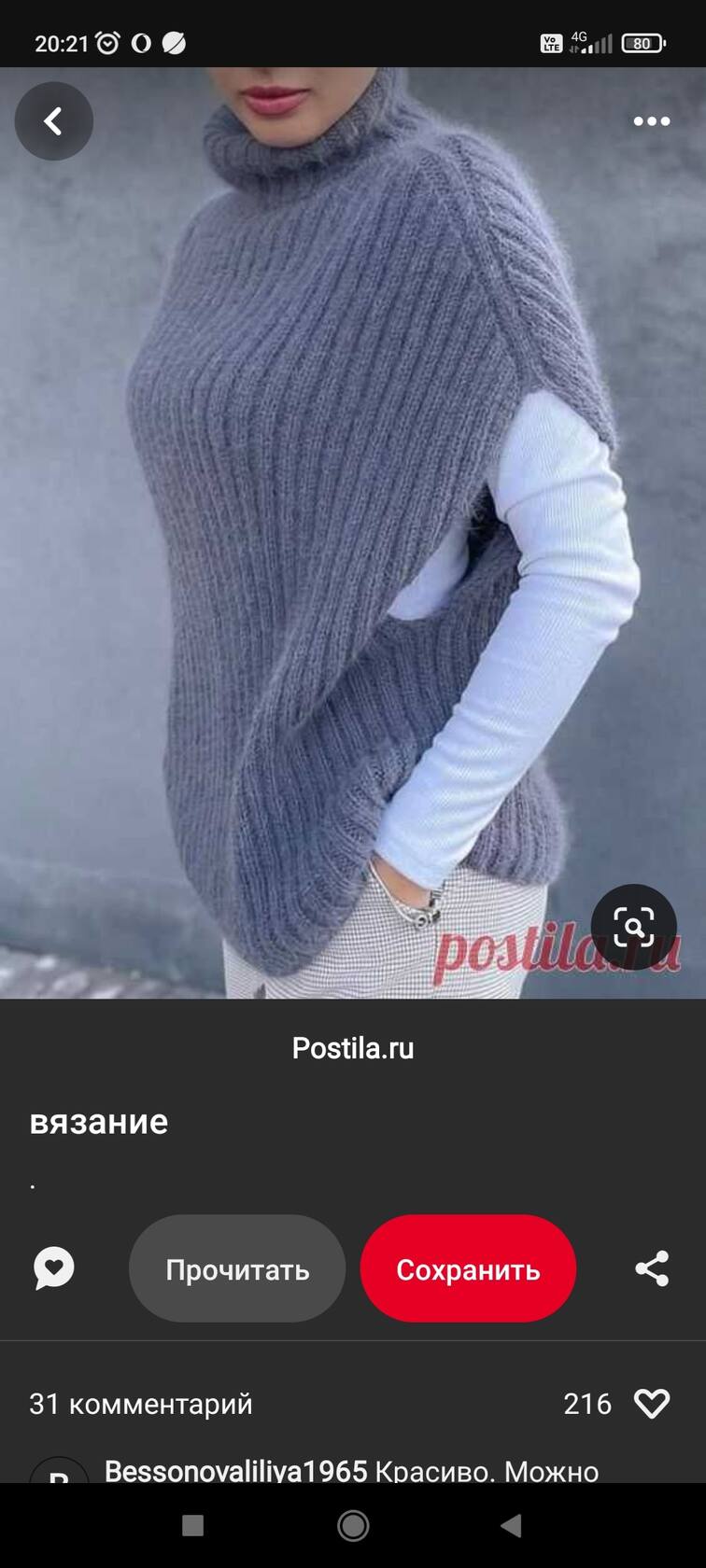Open the comment by Bessonovaliliya1965
Screen dimensions: 706x1568
(351, 1471)
